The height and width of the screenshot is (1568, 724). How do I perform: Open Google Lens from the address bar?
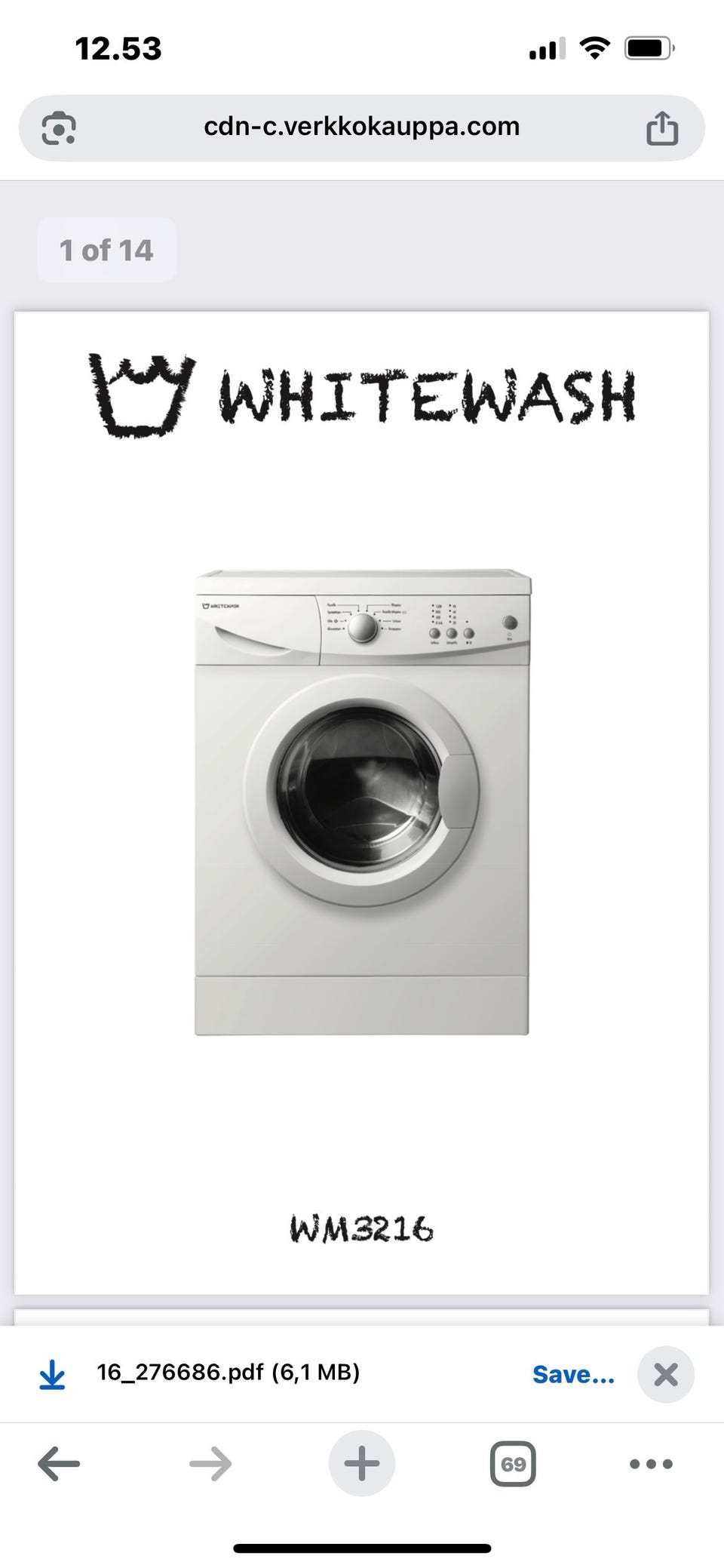pyautogui.click(x=58, y=128)
